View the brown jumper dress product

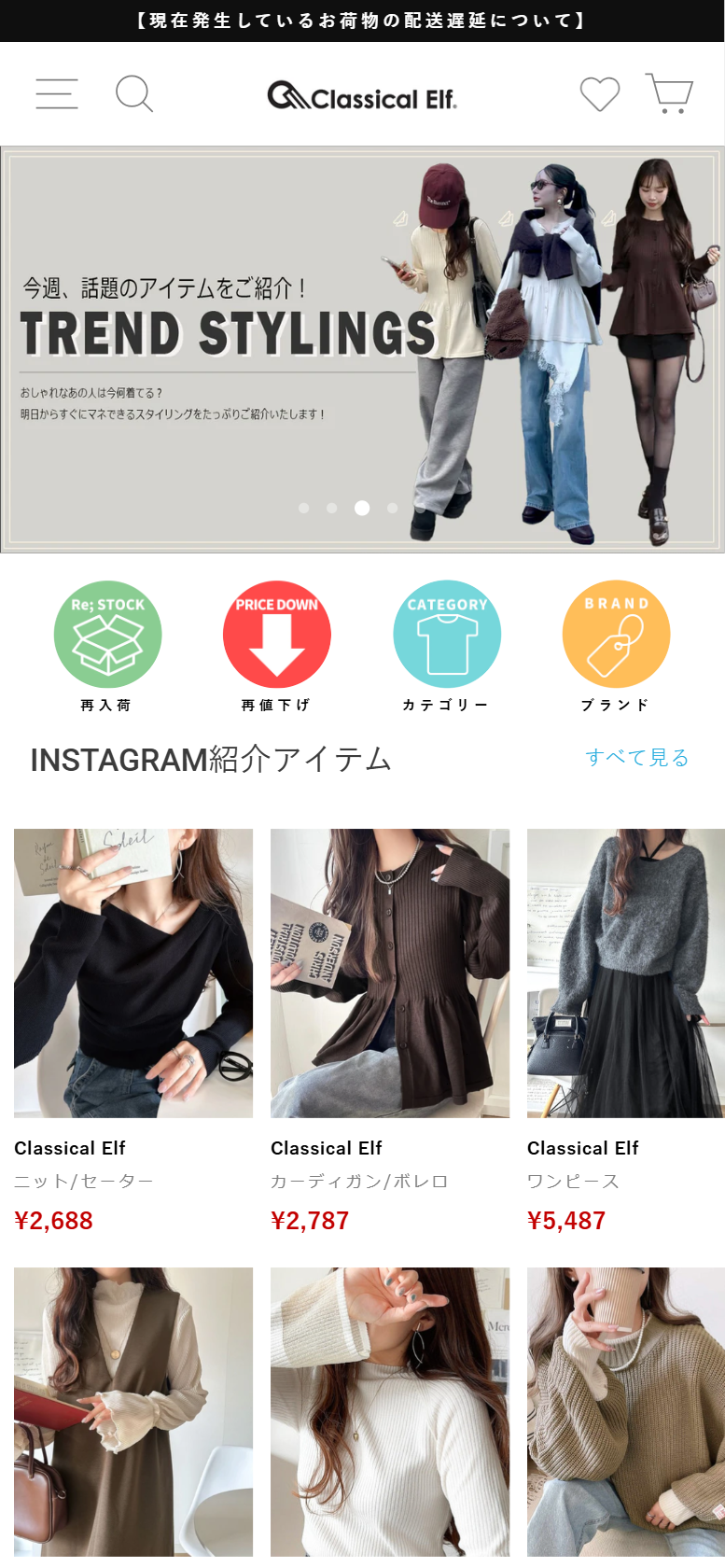pos(133,1411)
